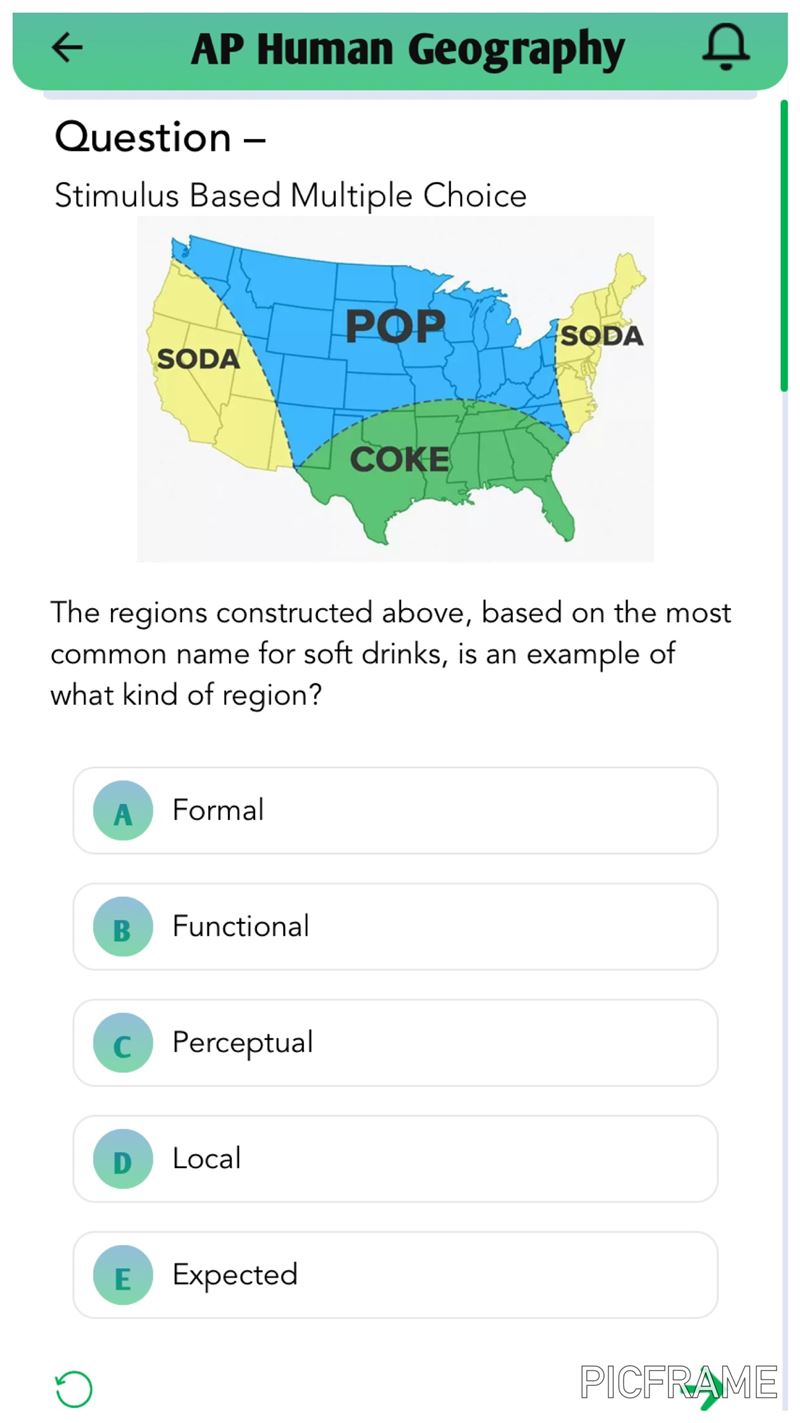The width and height of the screenshot is (800, 1423).
Task: Choose answer B, Functional
Action: click(x=395, y=926)
